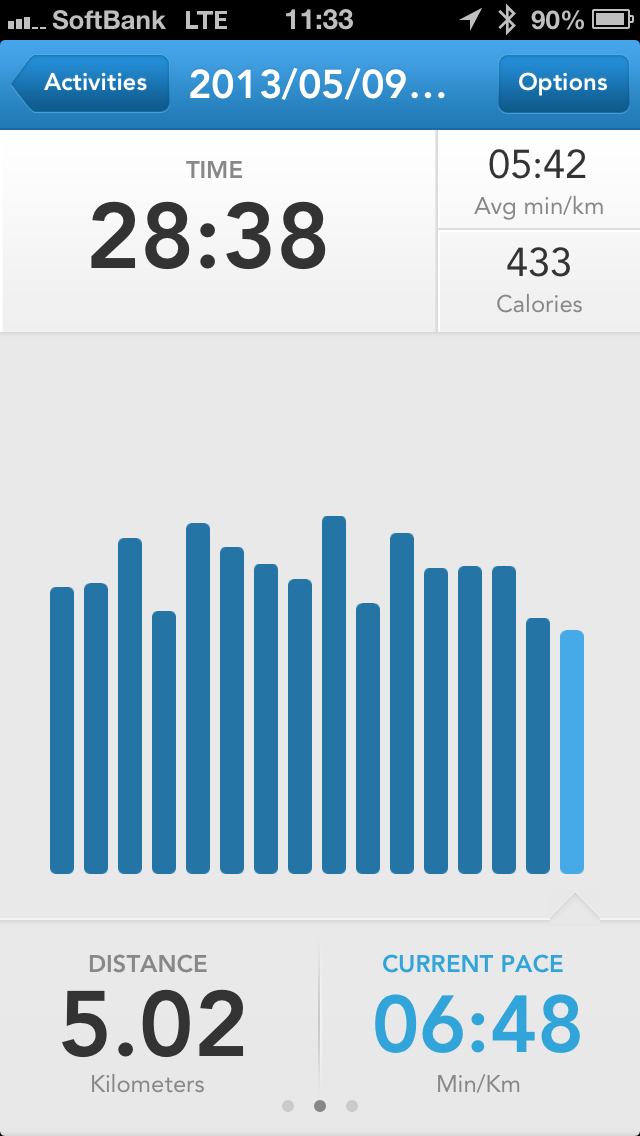640x1136 pixels.
Task: Go back to Activities
Action: [x=92, y=83]
